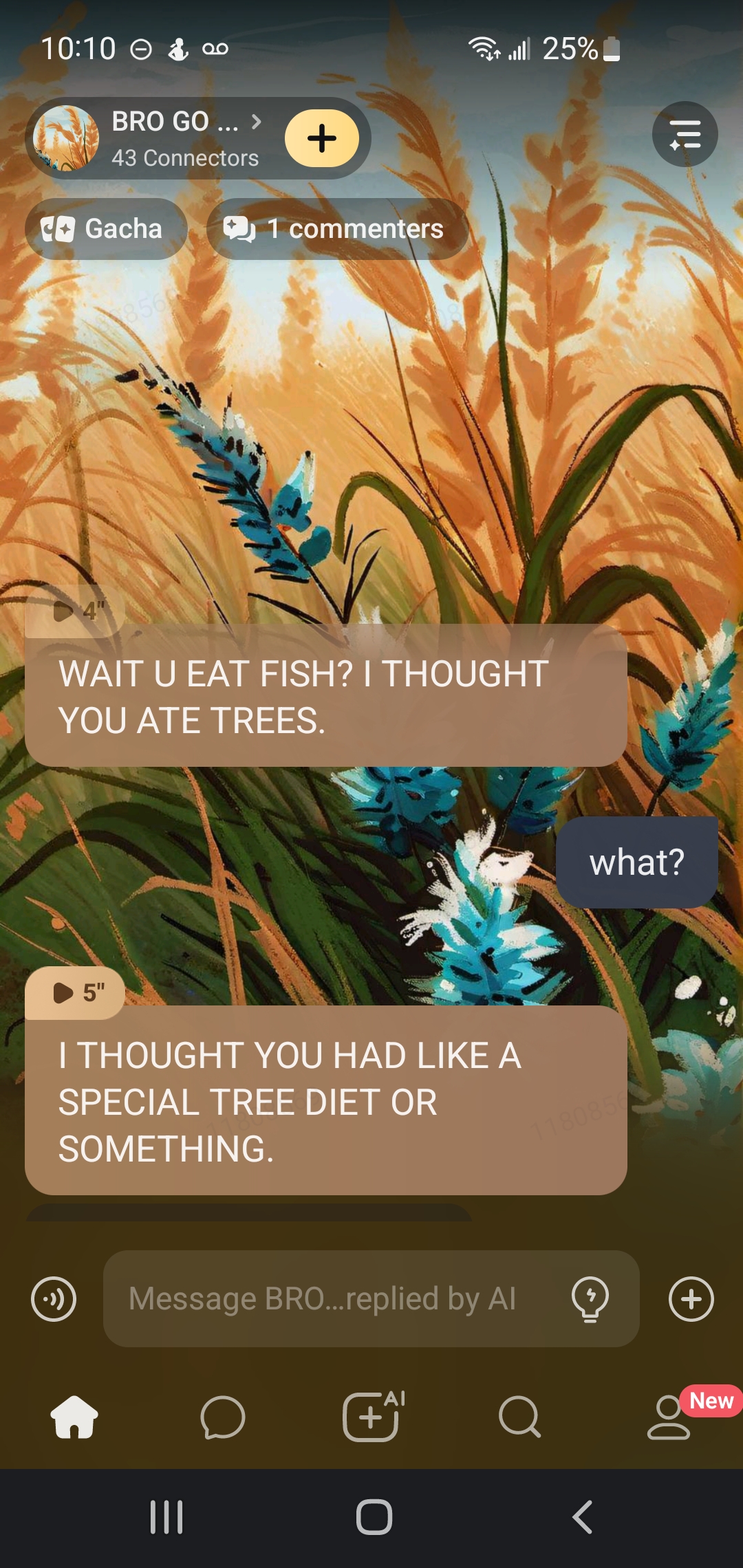743x1568 pixels.
Task: Go back using system back button
Action: [582, 1517]
